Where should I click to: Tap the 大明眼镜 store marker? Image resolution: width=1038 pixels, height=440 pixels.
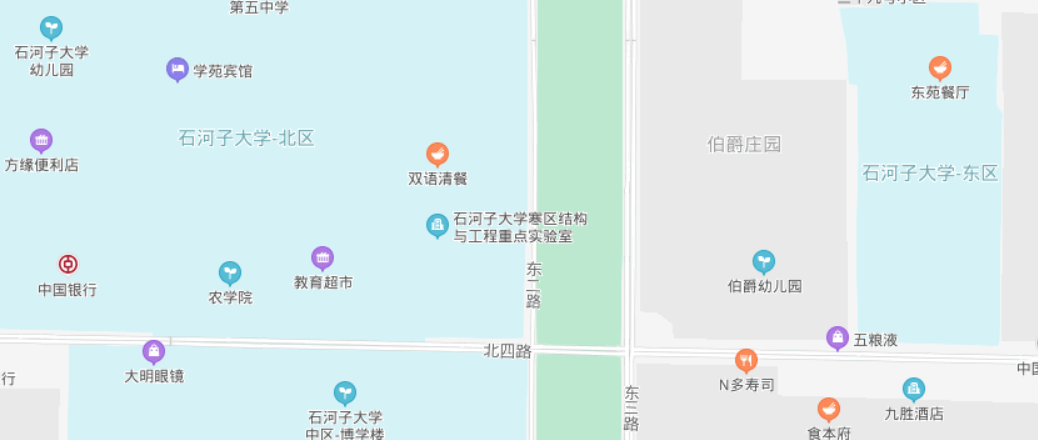point(153,351)
